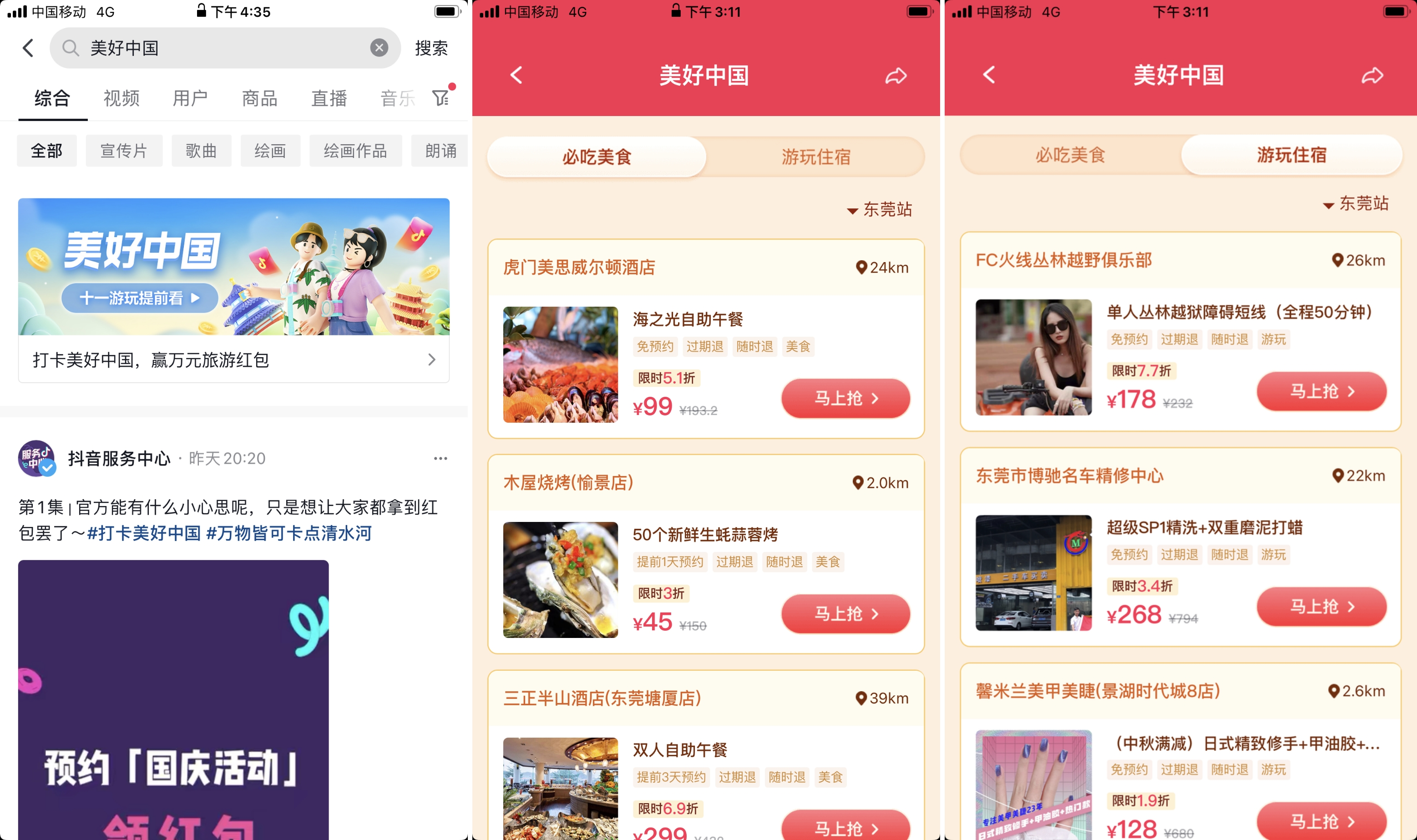This screenshot has width=1417, height=840.
Task: Switch to the 视频 tab
Action: pos(121,98)
